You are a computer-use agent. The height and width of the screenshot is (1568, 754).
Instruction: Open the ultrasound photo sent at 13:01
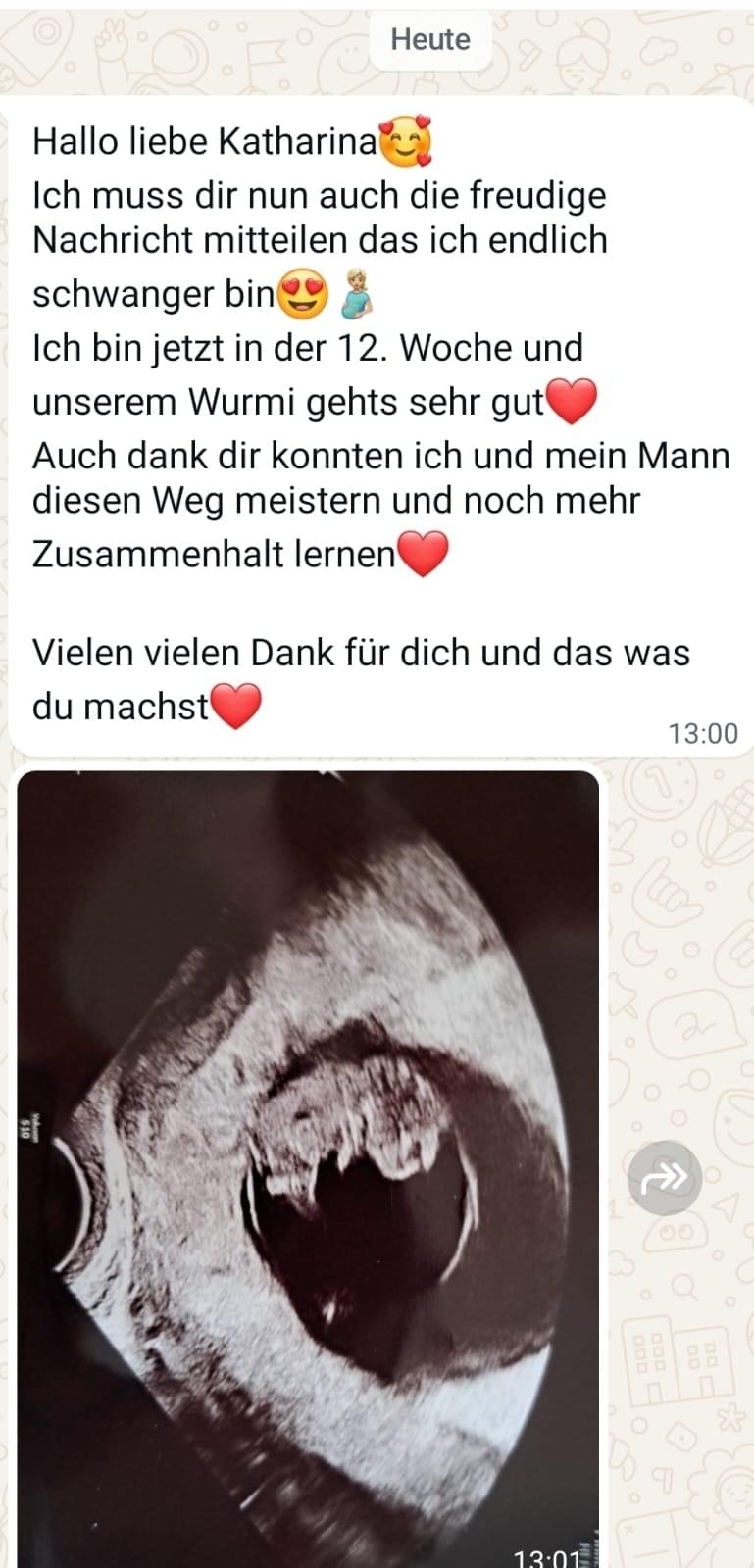pos(308,1166)
